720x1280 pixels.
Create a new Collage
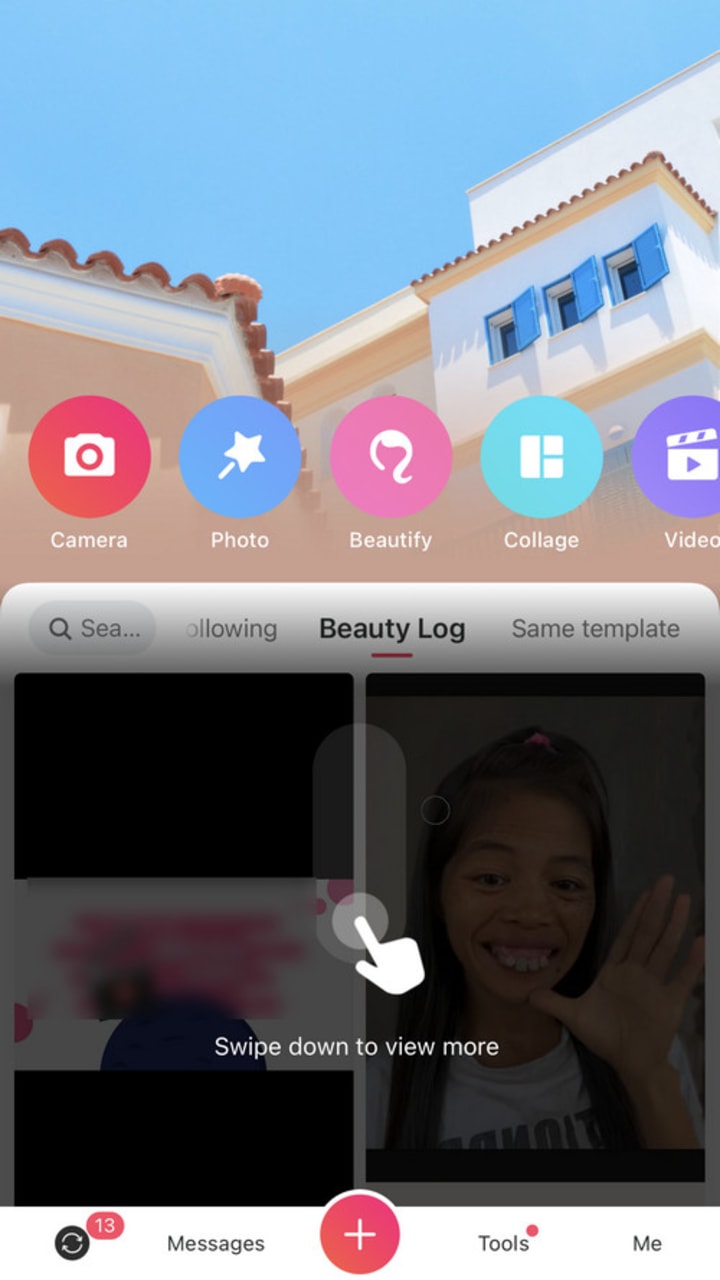[x=541, y=456]
